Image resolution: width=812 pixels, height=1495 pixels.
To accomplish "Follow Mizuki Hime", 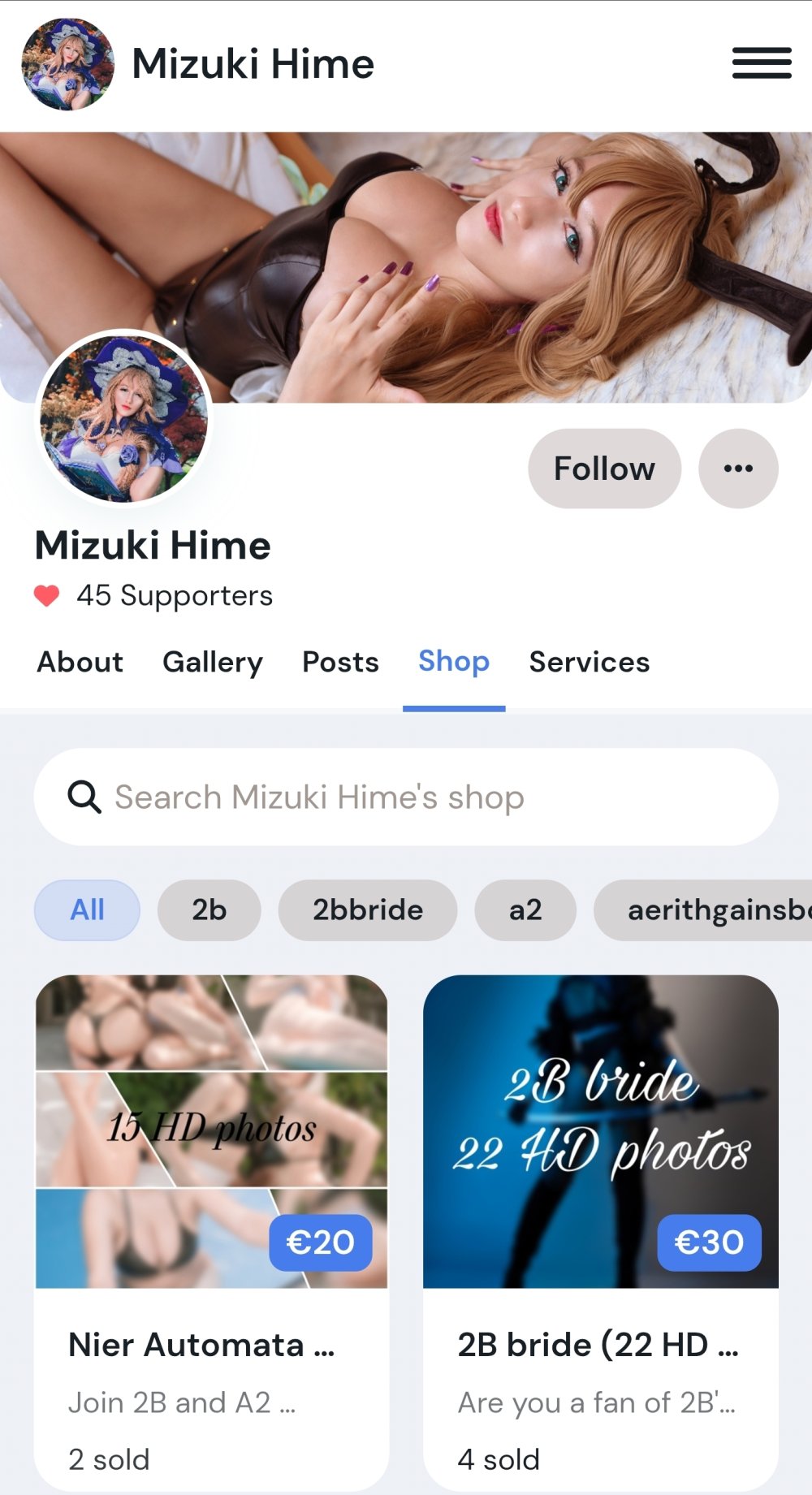I will point(604,469).
